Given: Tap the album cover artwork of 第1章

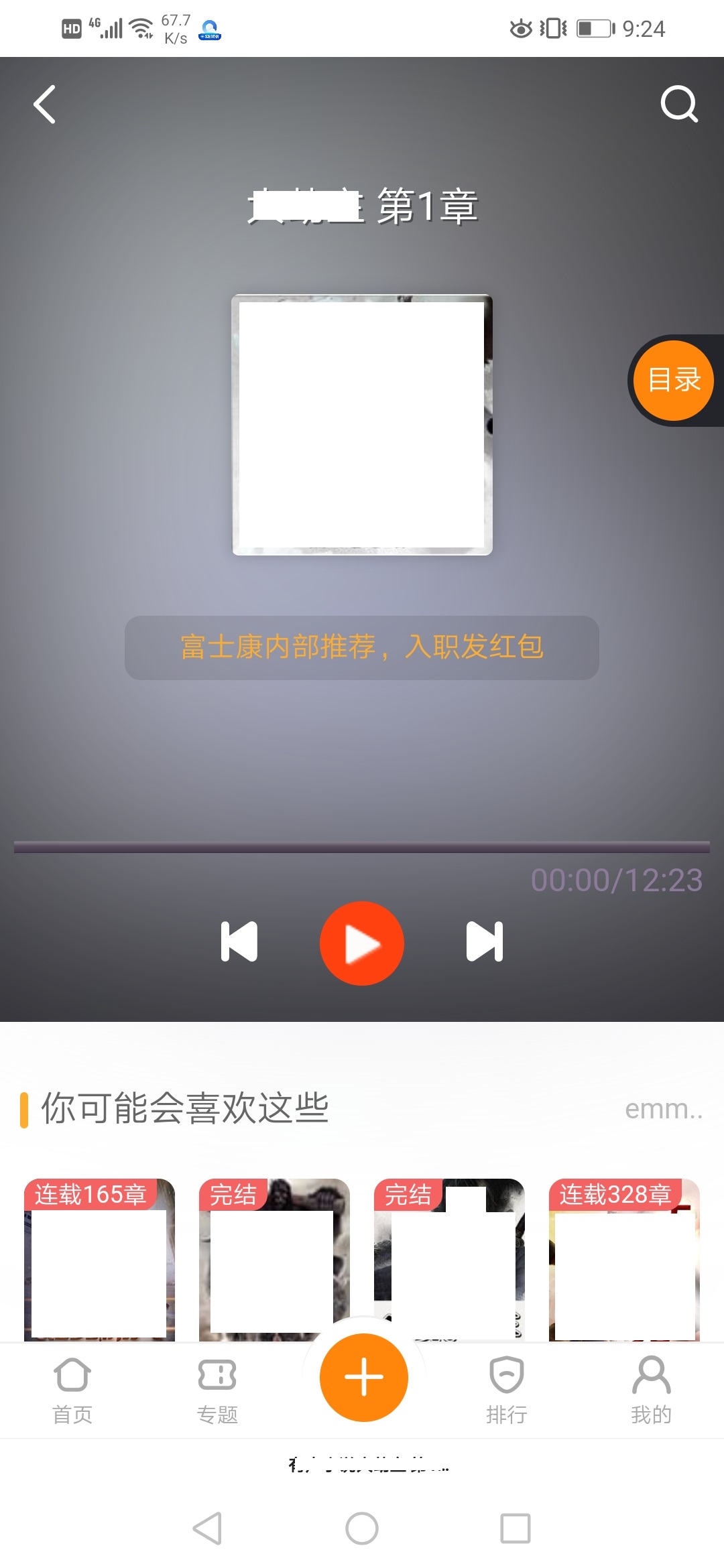Looking at the screenshot, I should [362, 423].
